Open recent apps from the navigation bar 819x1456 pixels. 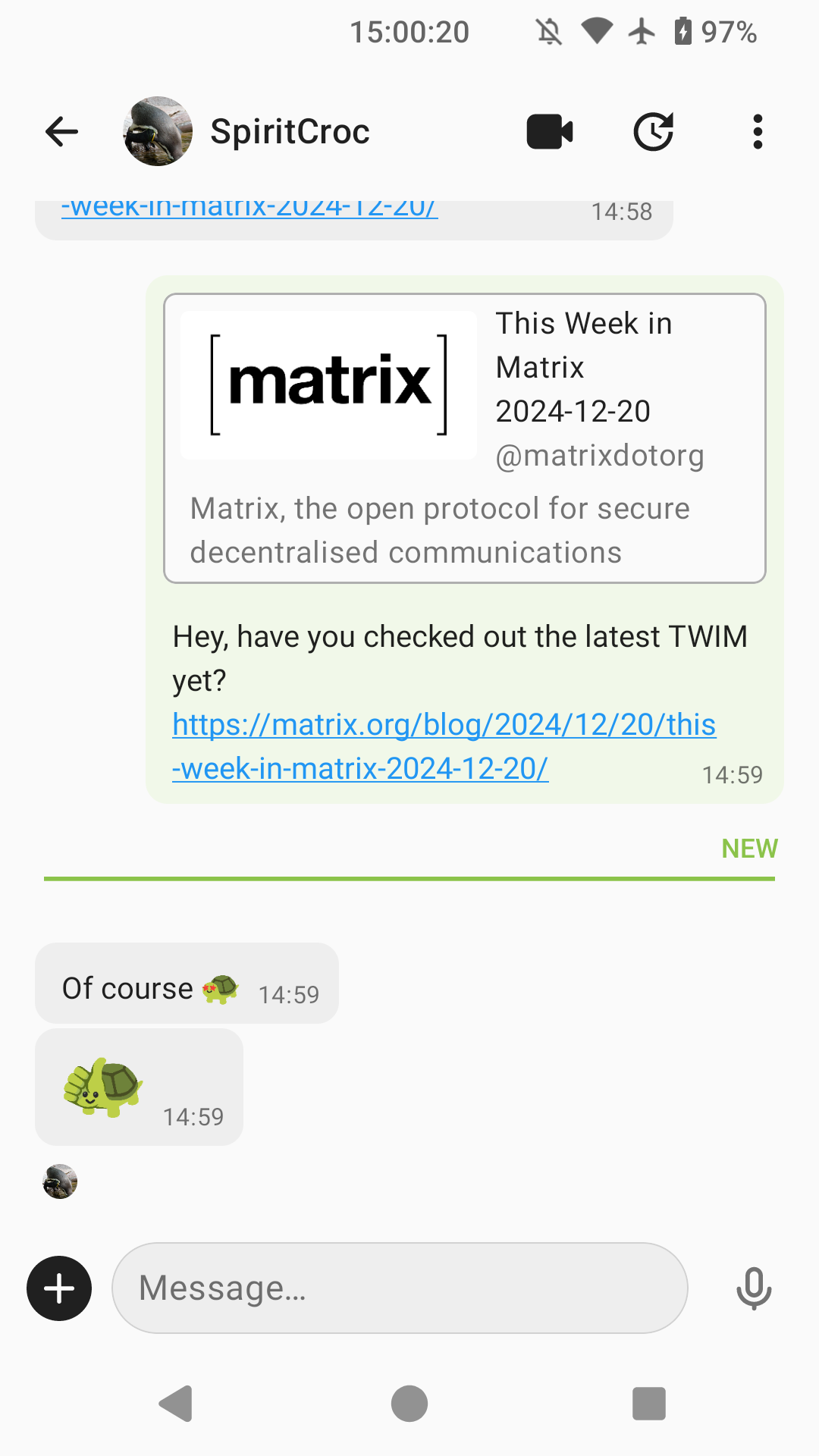click(x=648, y=1403)
